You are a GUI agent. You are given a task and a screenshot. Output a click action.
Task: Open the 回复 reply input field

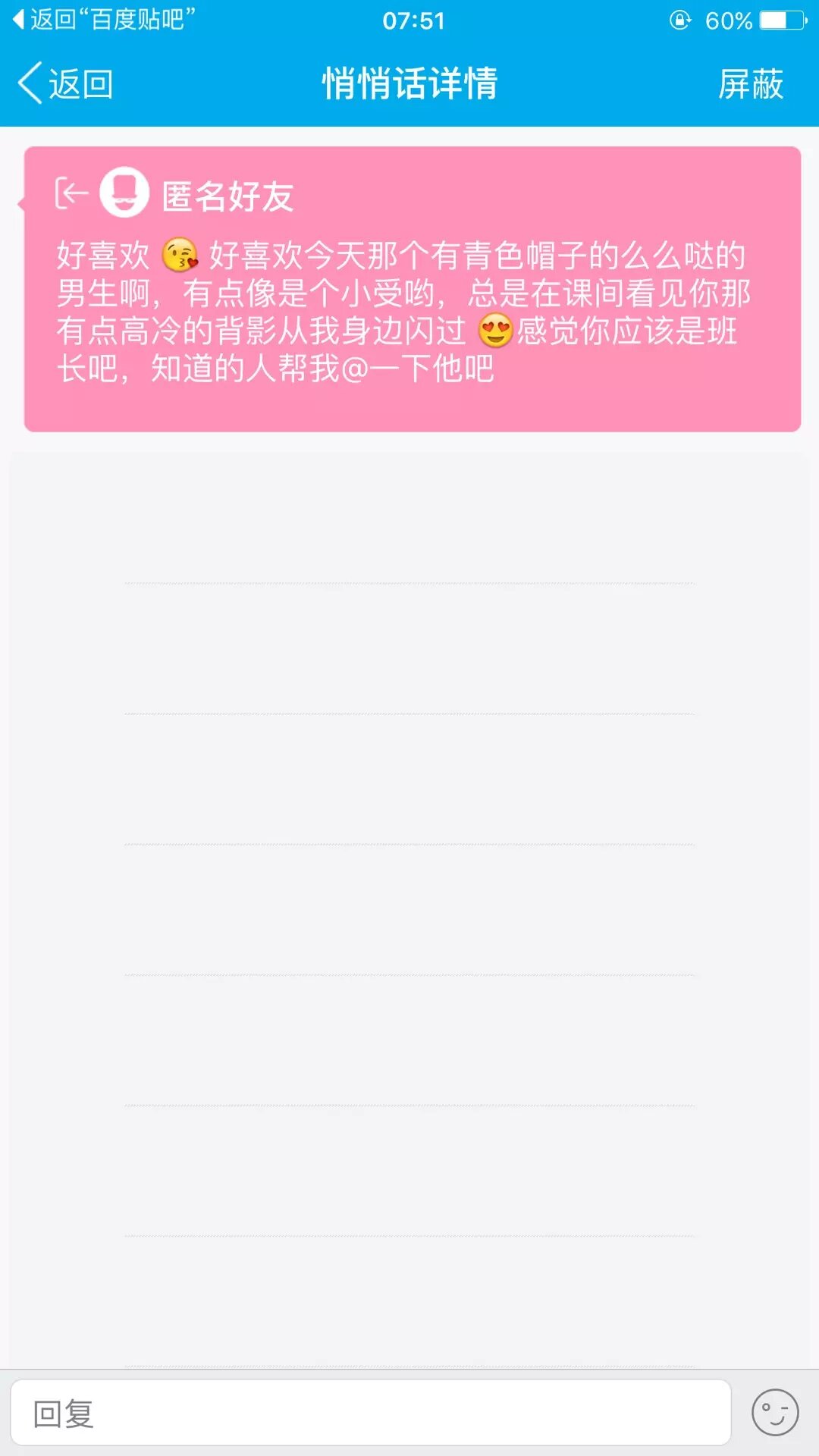click(x=370, y=1413)
